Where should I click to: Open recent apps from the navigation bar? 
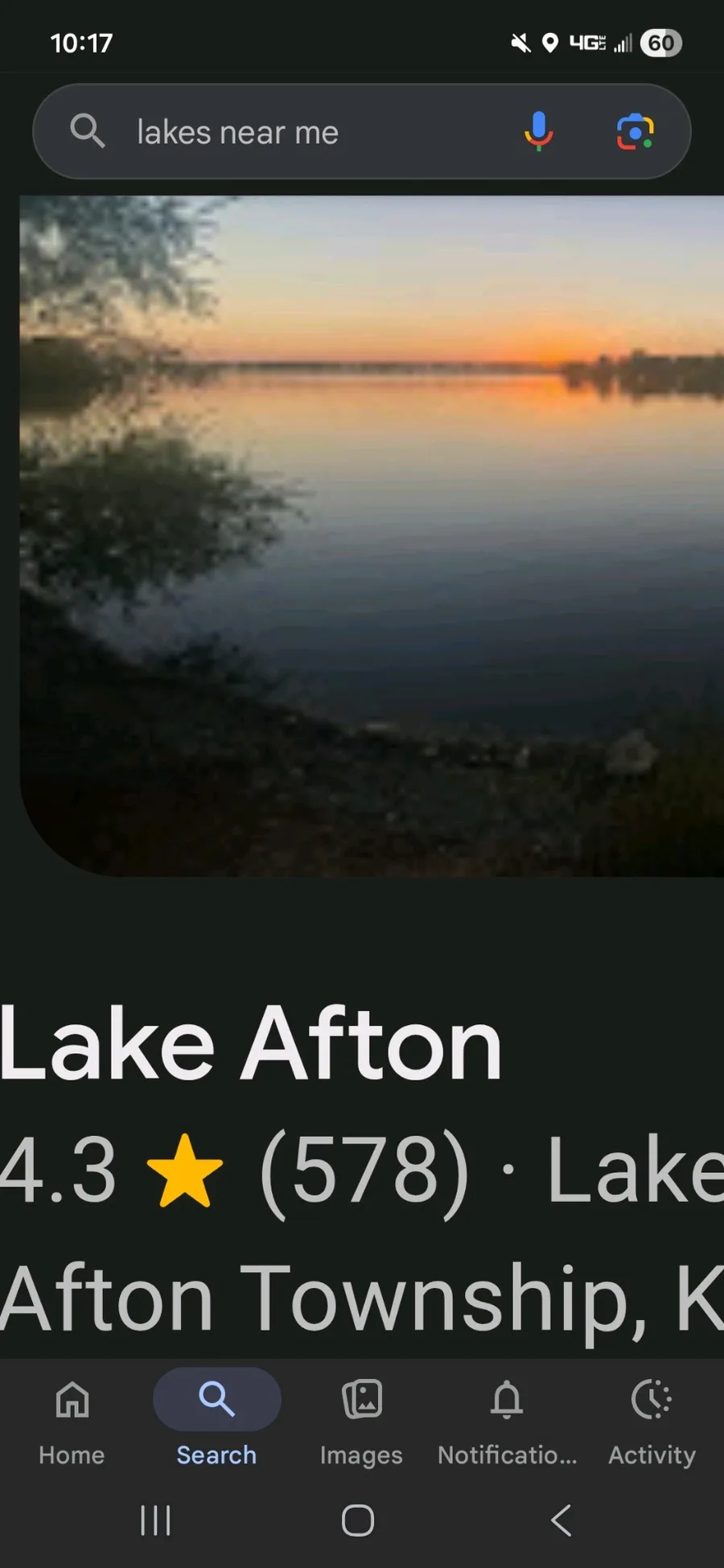(155, 1521)
